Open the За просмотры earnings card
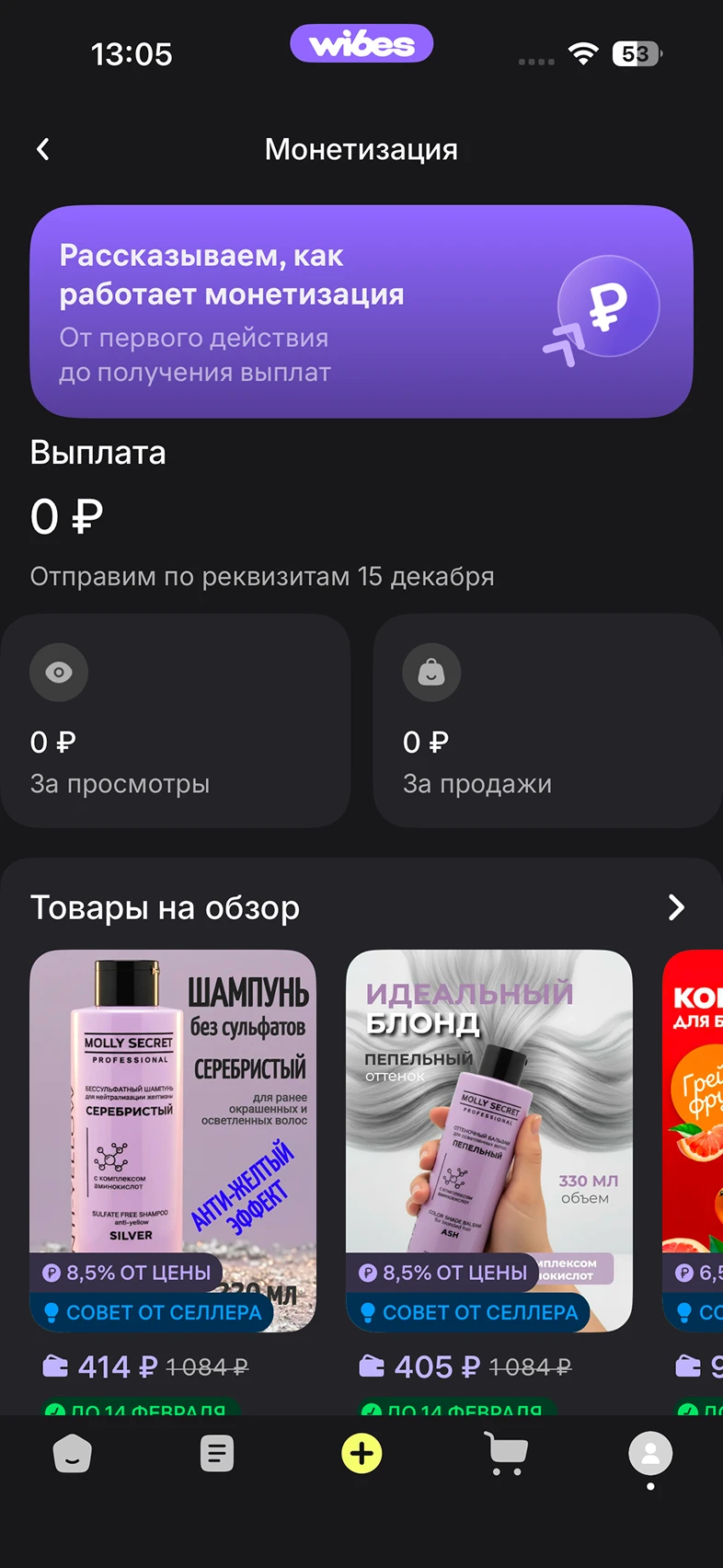The width and height of the screenshot is (723, 1568). (x=175, y=721)
